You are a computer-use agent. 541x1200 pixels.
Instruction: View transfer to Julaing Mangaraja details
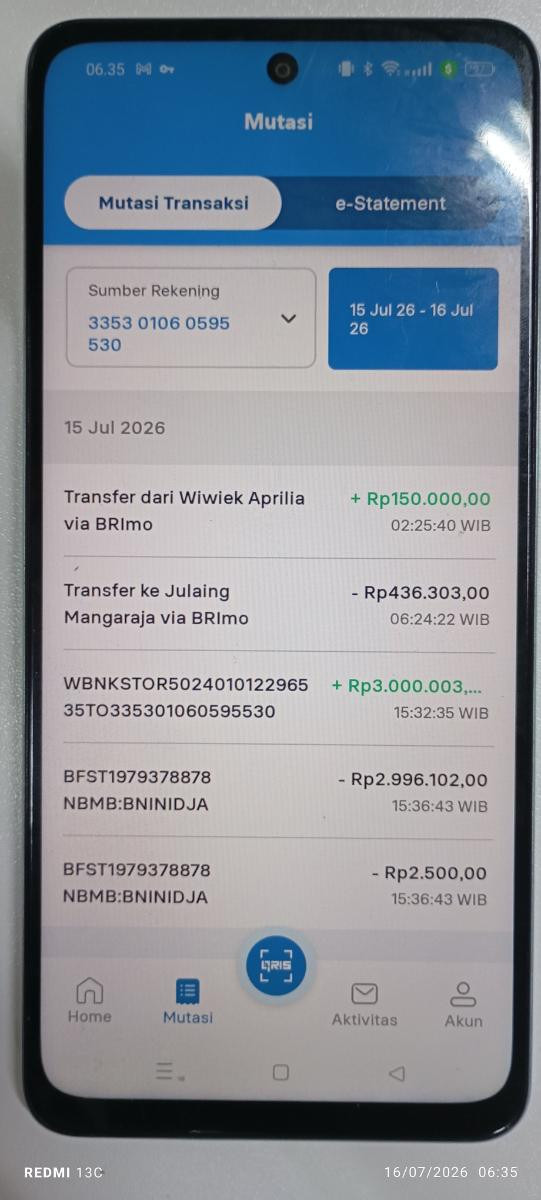click(x=277, y=605)
